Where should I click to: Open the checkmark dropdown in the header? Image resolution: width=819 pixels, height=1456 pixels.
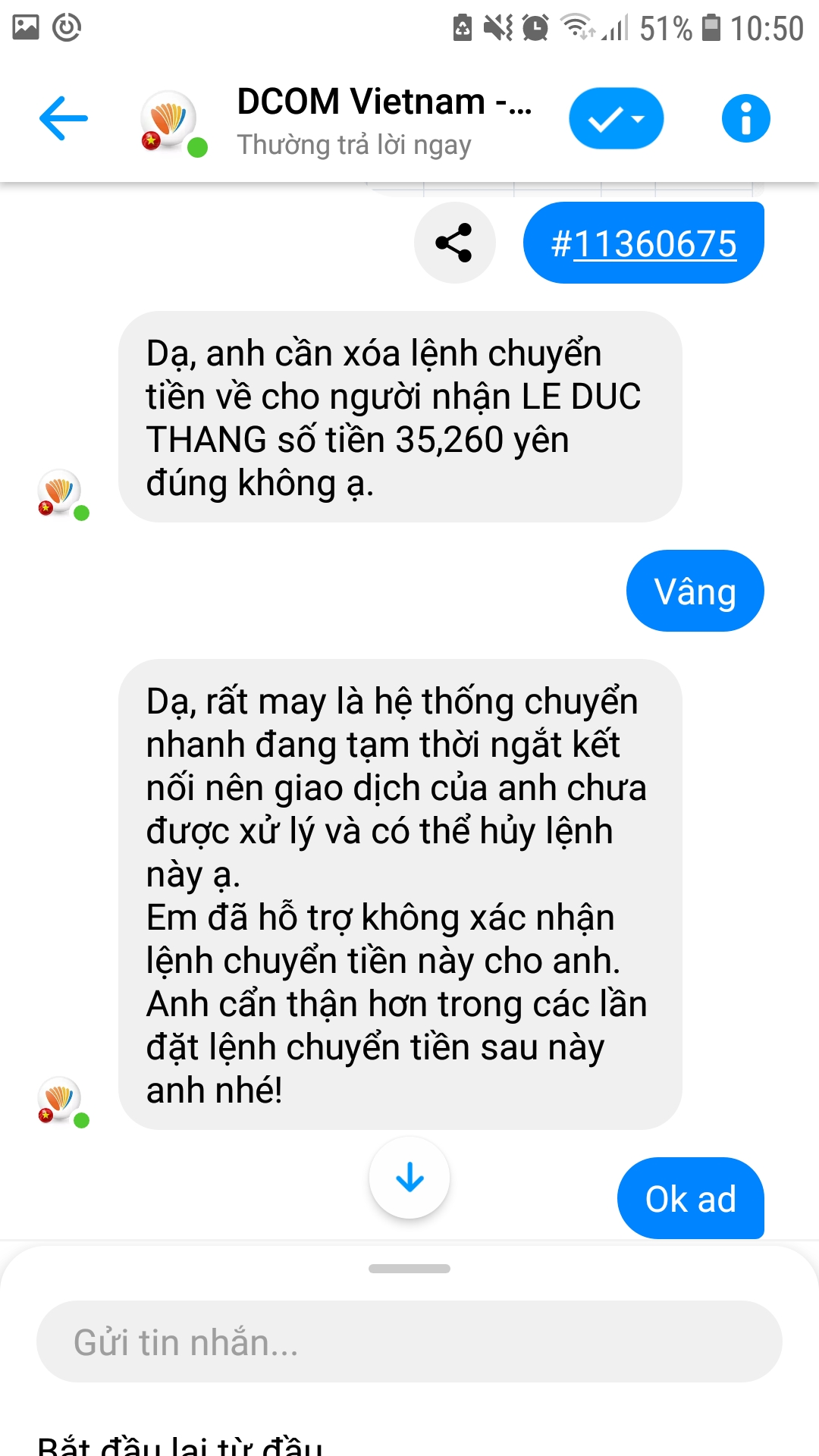click(x=616, y=118)
